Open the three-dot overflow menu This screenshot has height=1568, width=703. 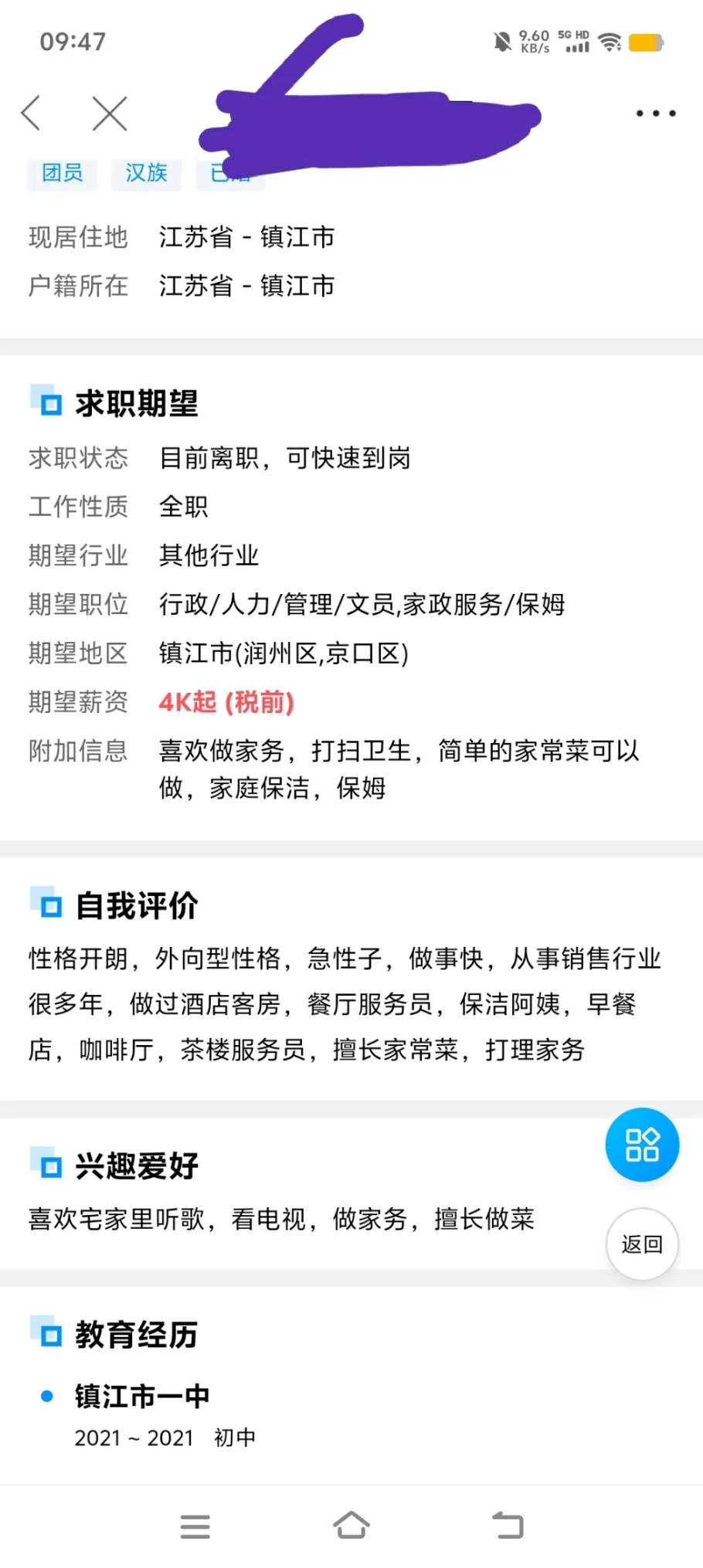655,114
